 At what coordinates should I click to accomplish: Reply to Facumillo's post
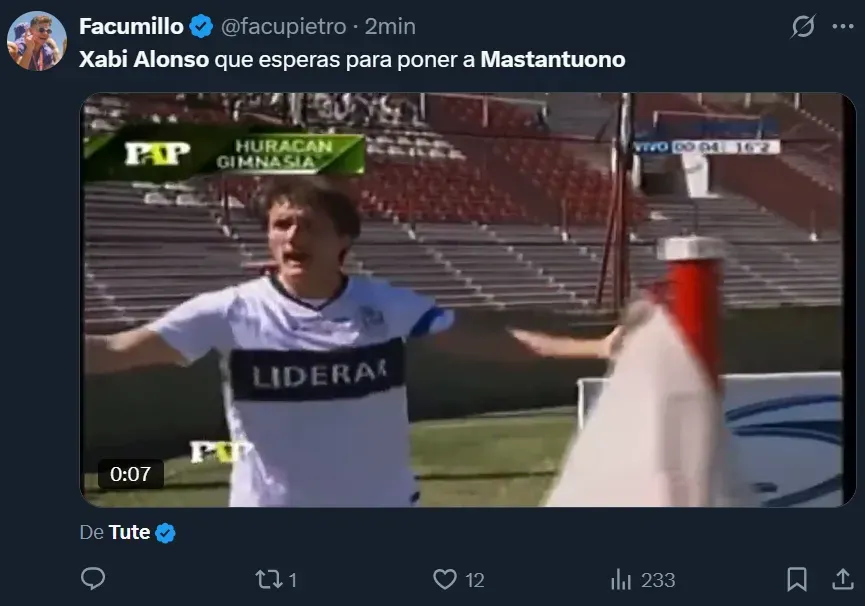(x=93, y=579)
